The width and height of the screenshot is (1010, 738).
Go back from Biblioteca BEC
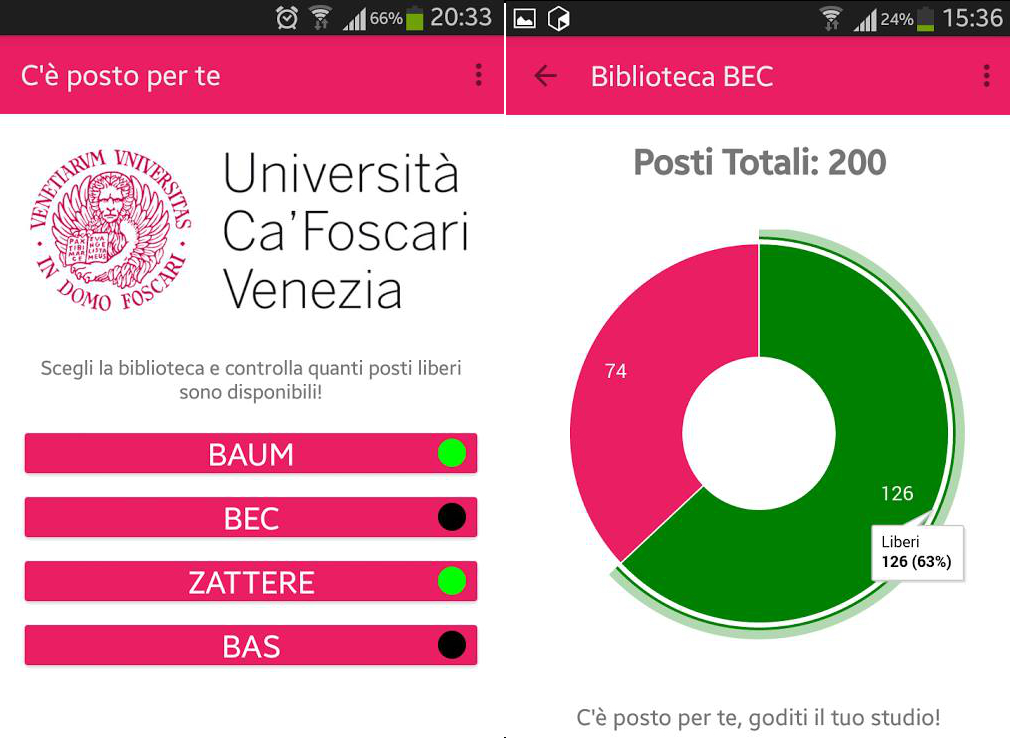545,76
